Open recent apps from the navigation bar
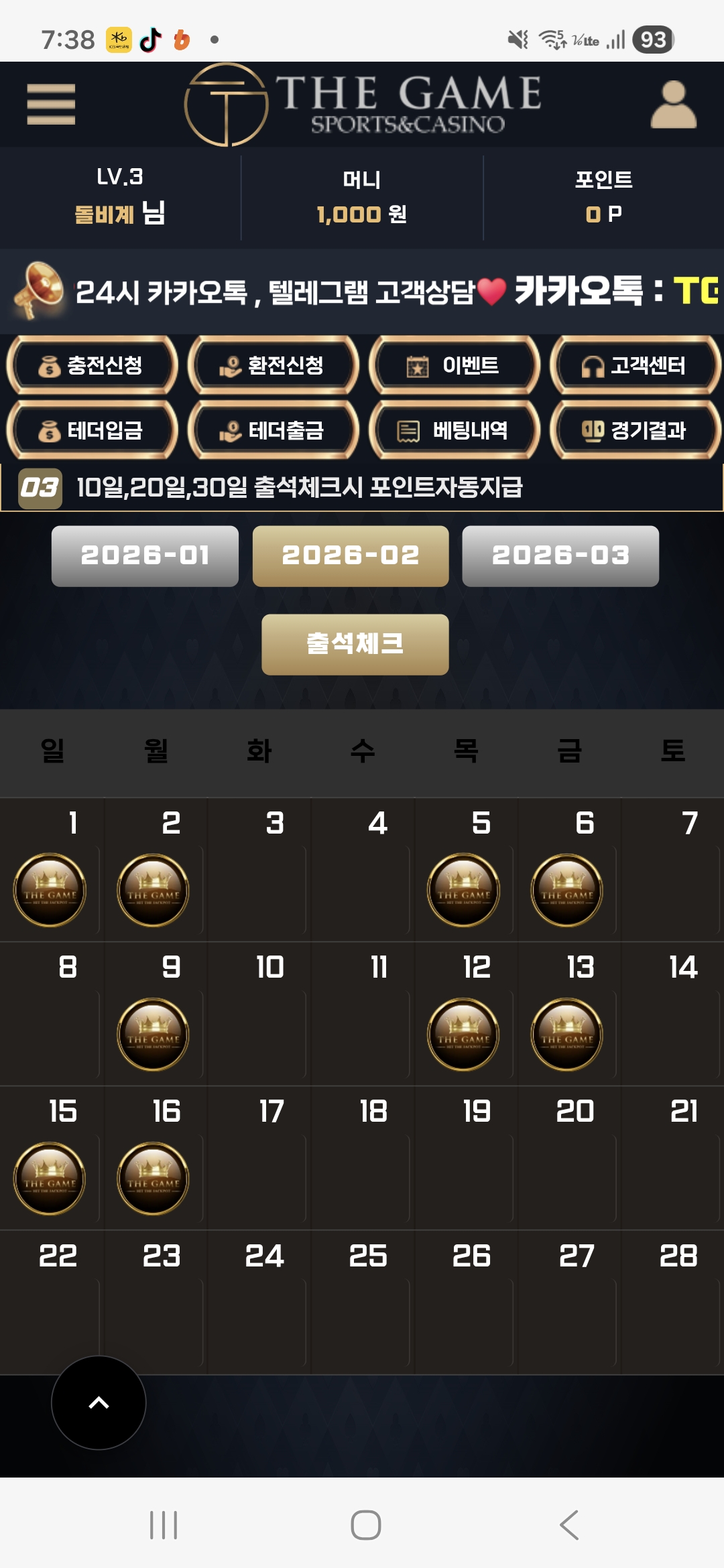Image resolution: width=724 pixels, height=1568 pixels. pyautogui.click(x=164, y=1525)
